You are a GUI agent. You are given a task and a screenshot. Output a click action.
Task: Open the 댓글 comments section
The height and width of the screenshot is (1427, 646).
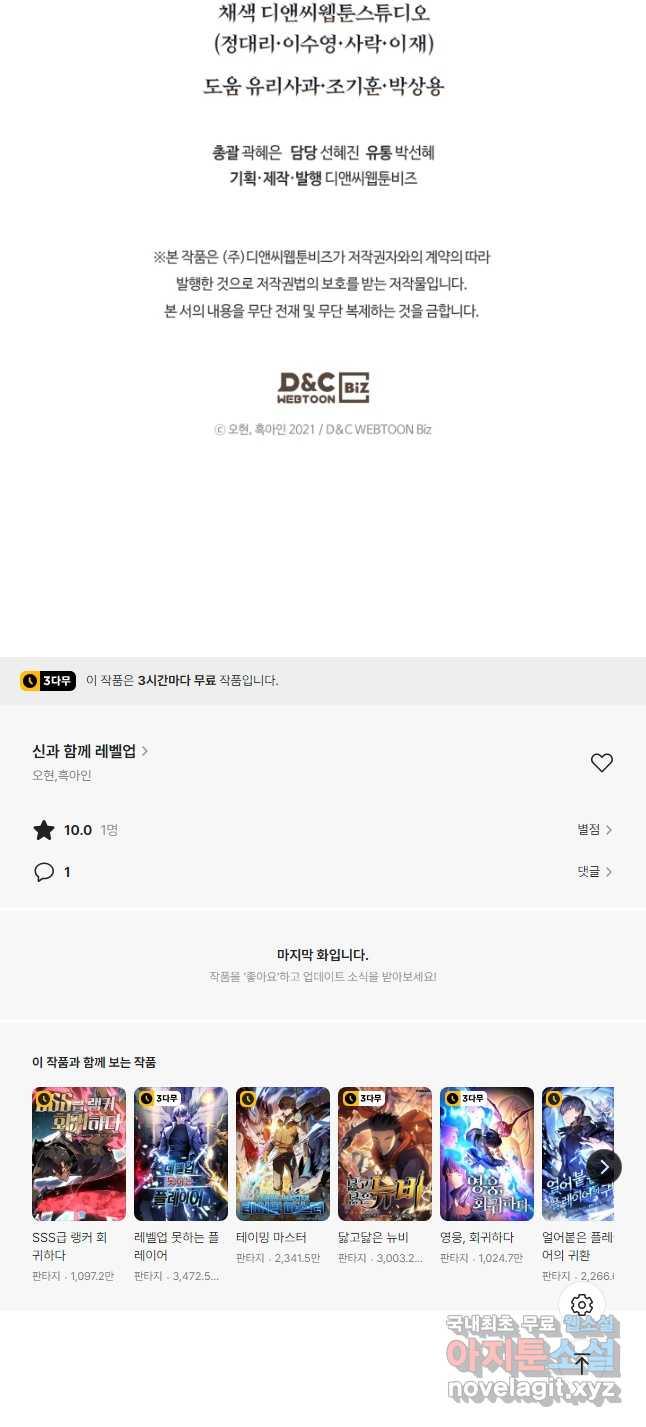594,872
